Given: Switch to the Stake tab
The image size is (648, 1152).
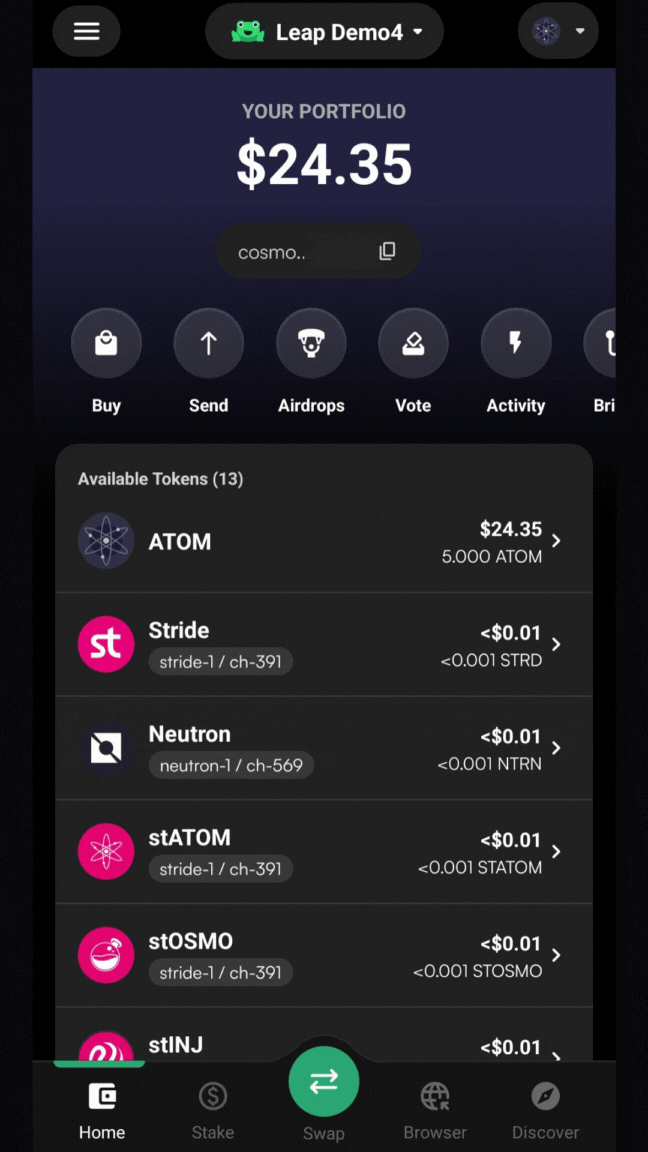Looking at the screenshot, I should [x=213, y=1109].
